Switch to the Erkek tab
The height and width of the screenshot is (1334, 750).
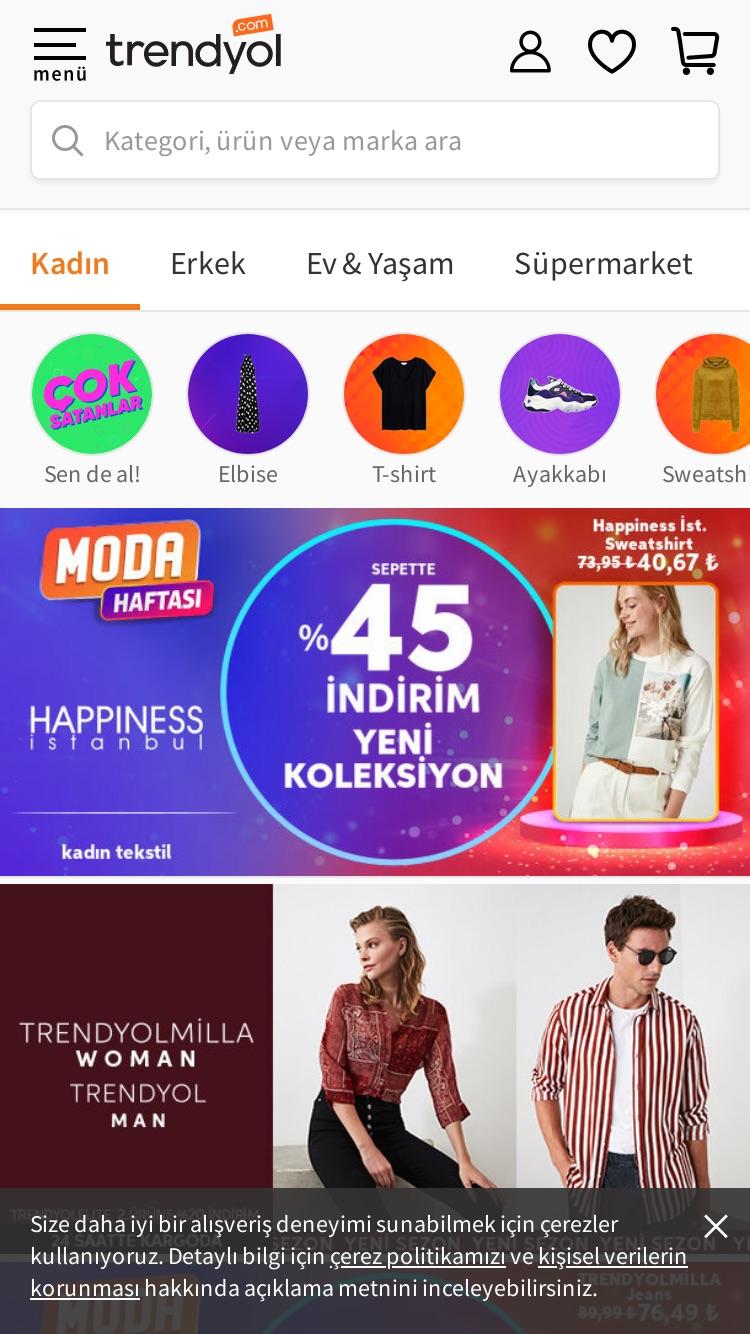pyautogui.click(x=208, y=264)
